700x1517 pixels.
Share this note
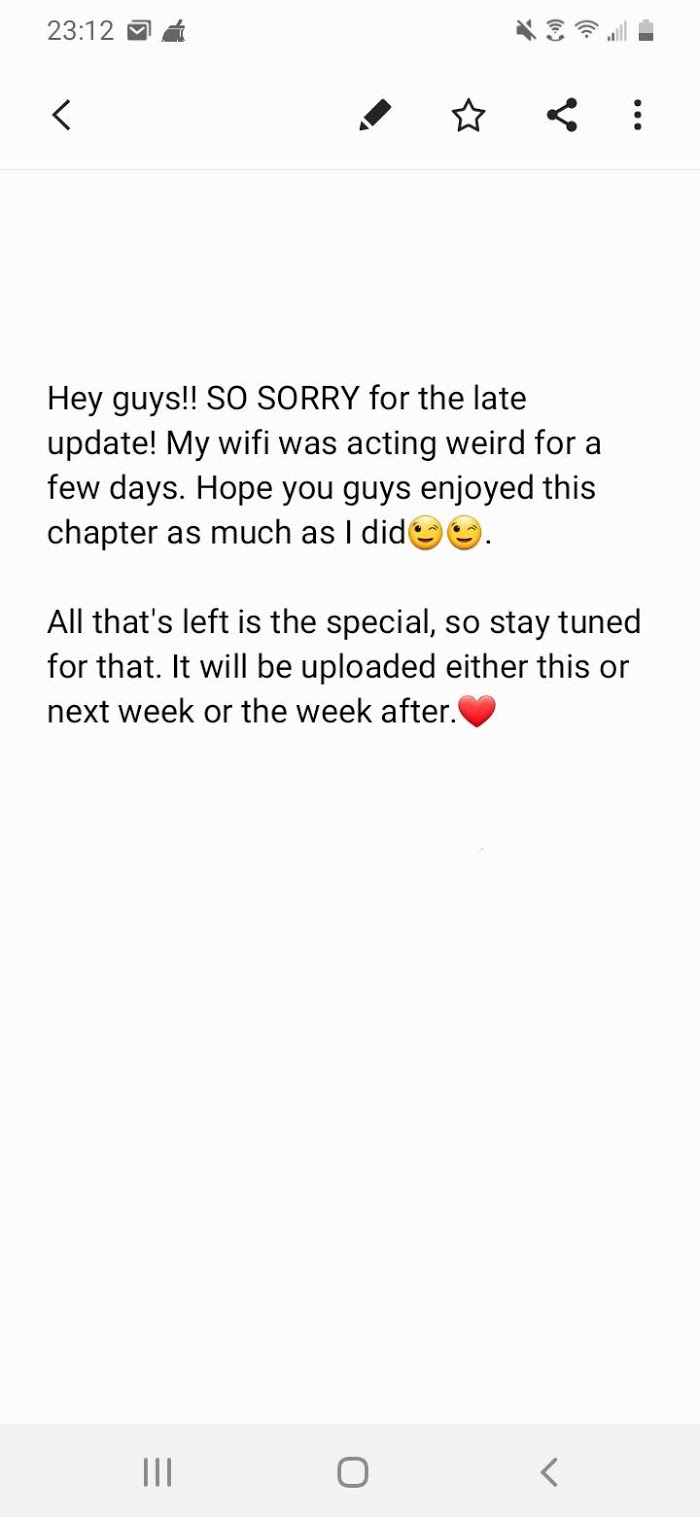[562, 116]
